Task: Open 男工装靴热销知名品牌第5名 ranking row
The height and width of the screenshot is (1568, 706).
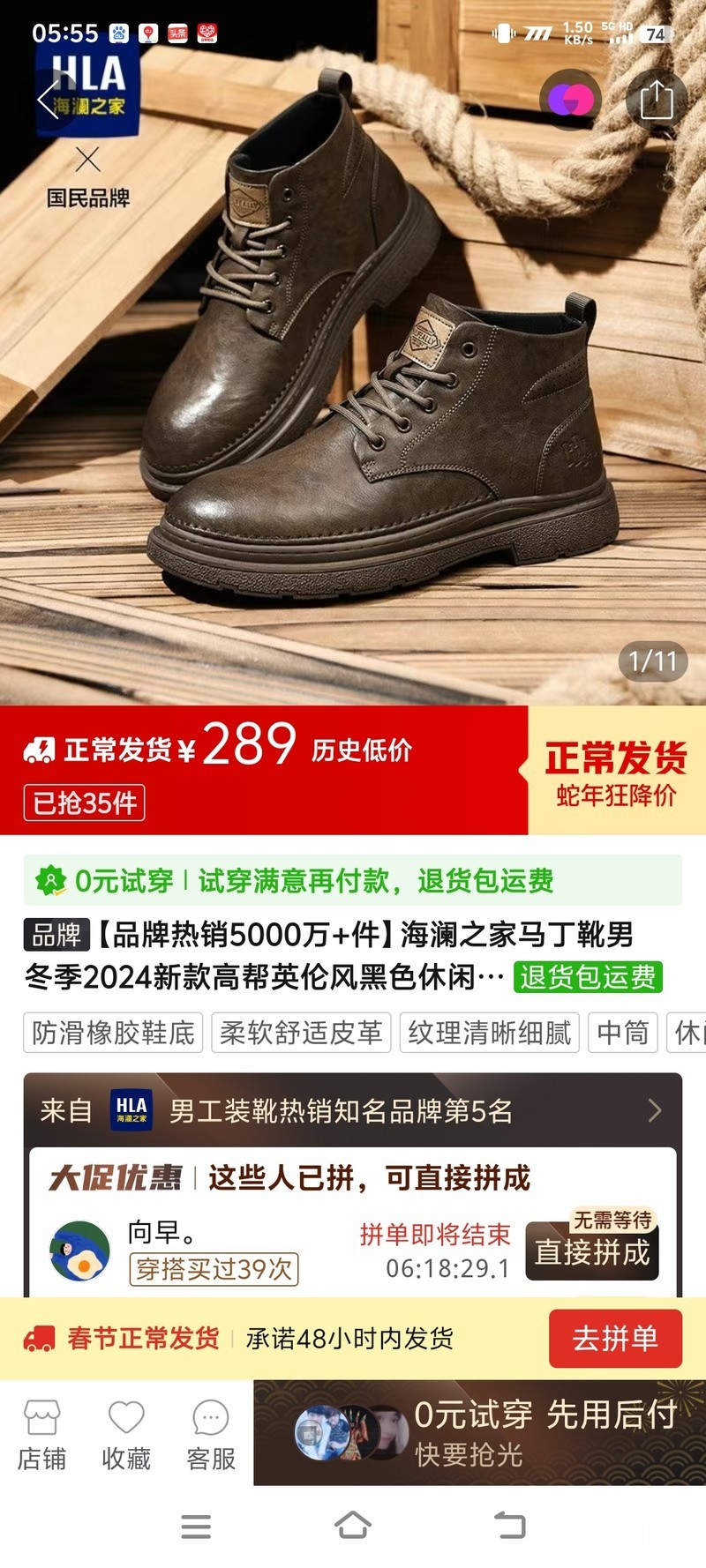Action: pos(353,1110)
